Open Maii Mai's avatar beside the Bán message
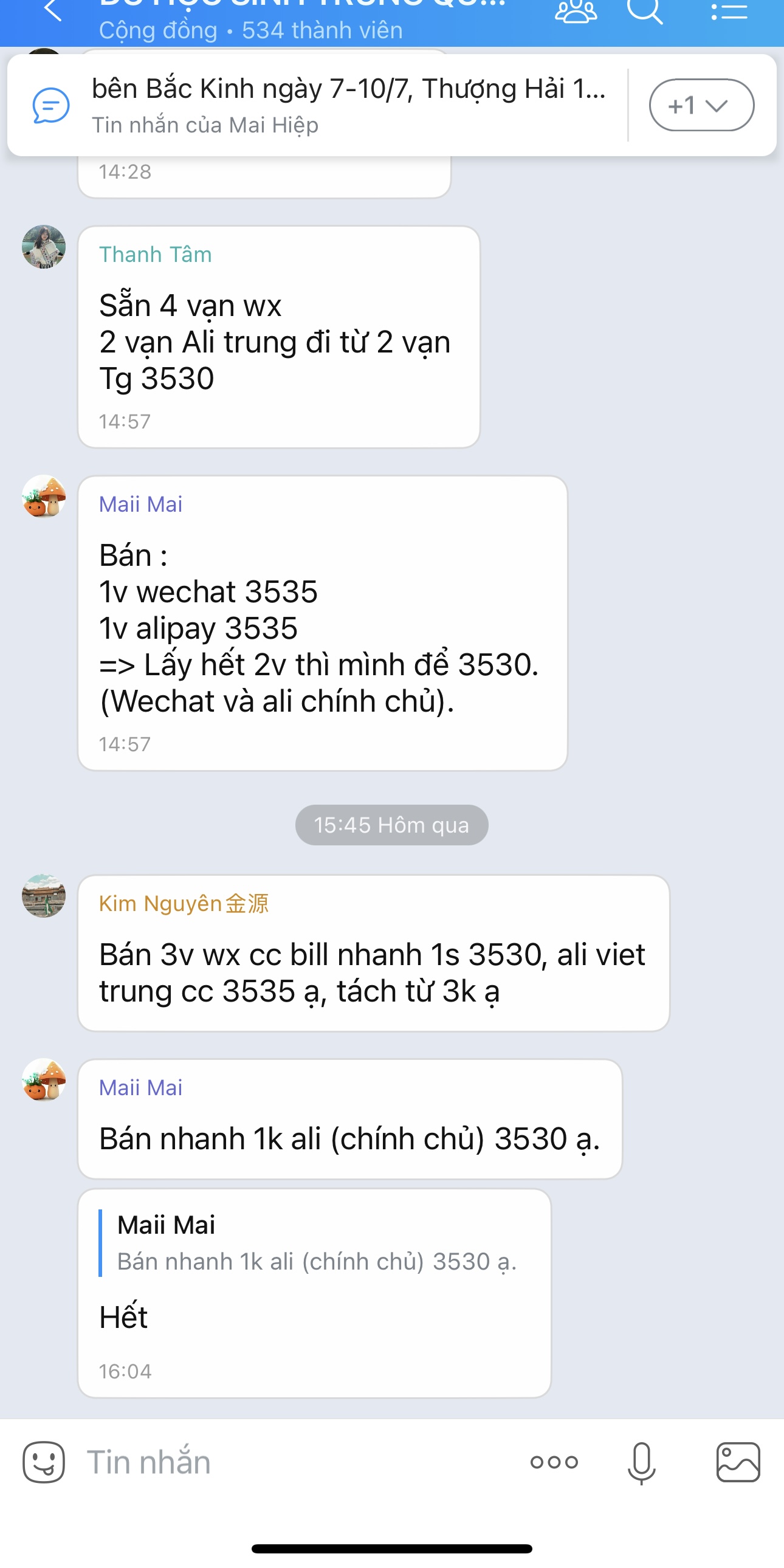Image resolution: width=784 pixels, height=1568 pixels. pyautogui.click(x=44, y=497)
